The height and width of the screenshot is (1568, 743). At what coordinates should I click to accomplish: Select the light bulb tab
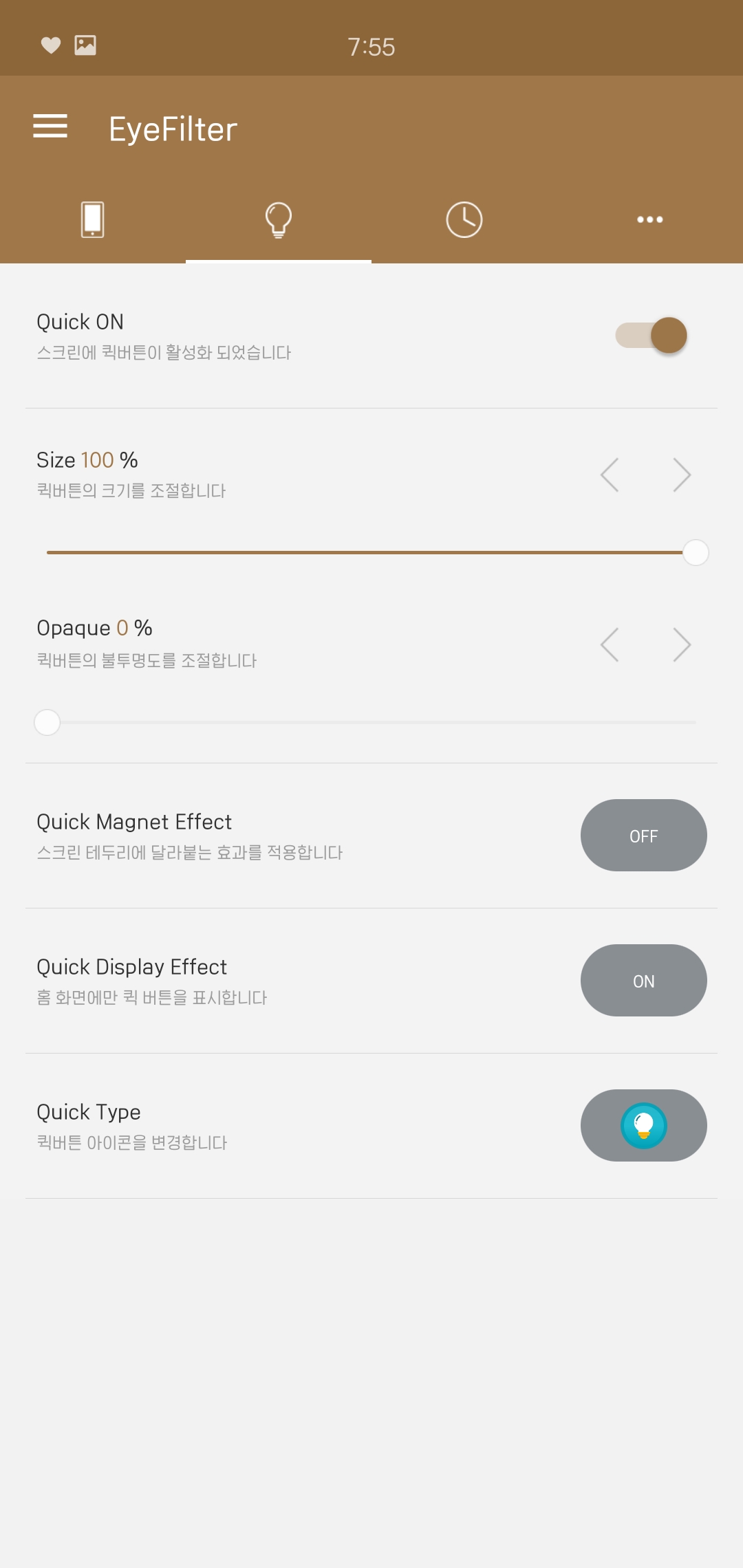pos(279,219)
